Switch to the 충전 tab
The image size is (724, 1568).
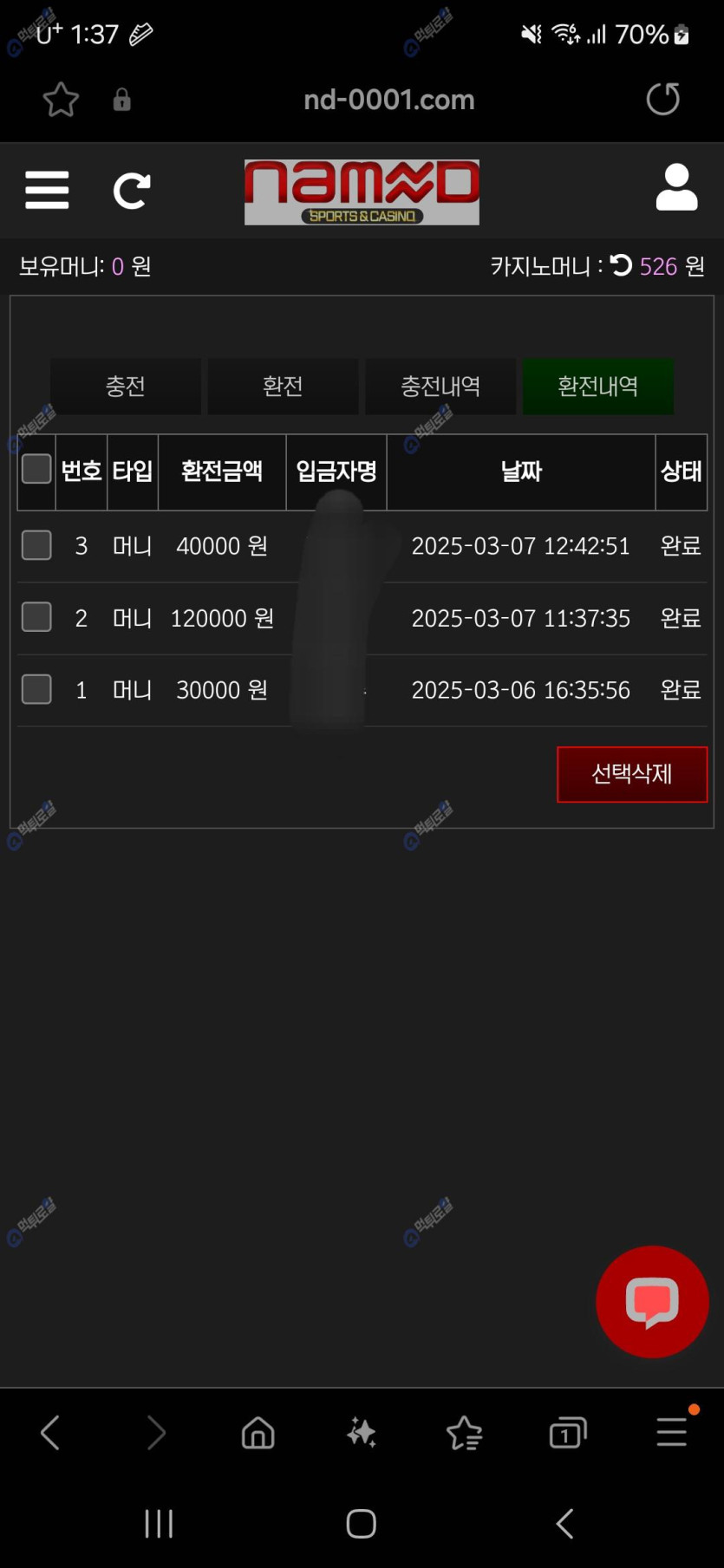126,386
